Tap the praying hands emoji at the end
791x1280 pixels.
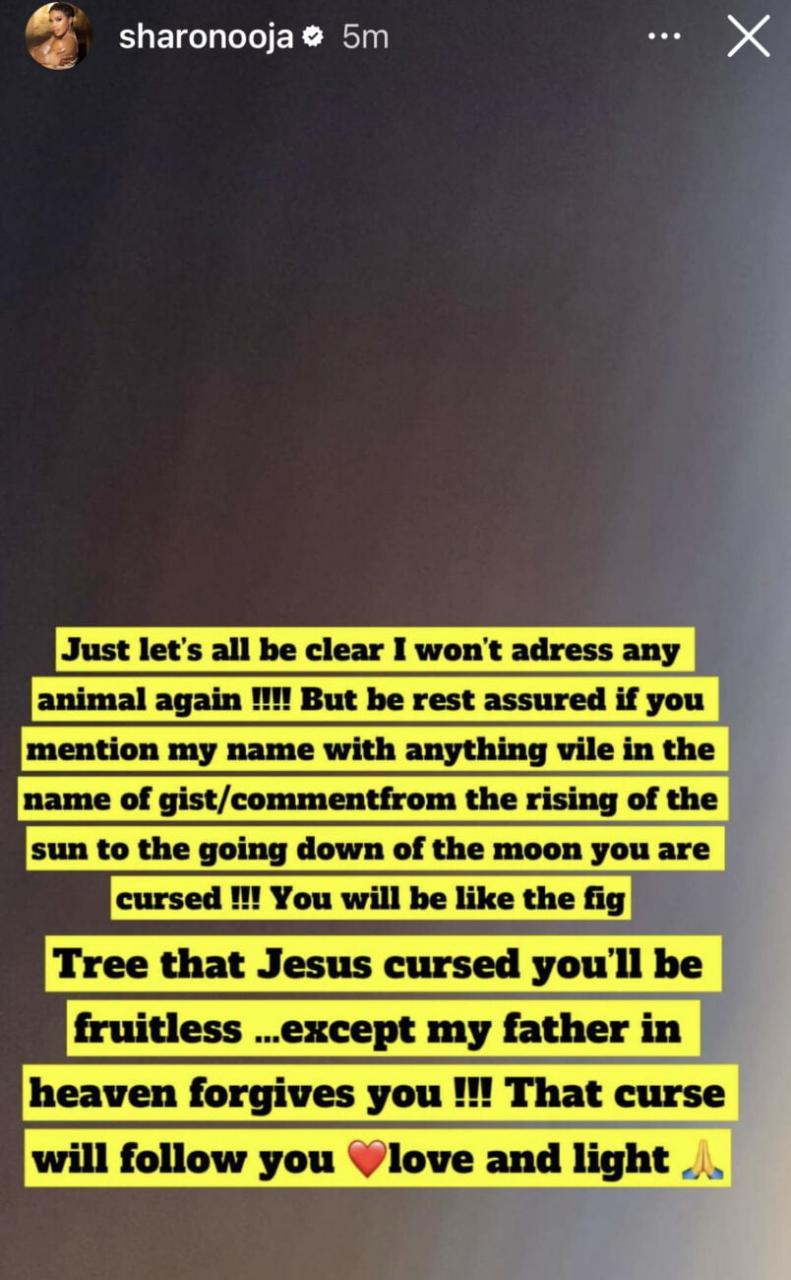coord(704,1159)
